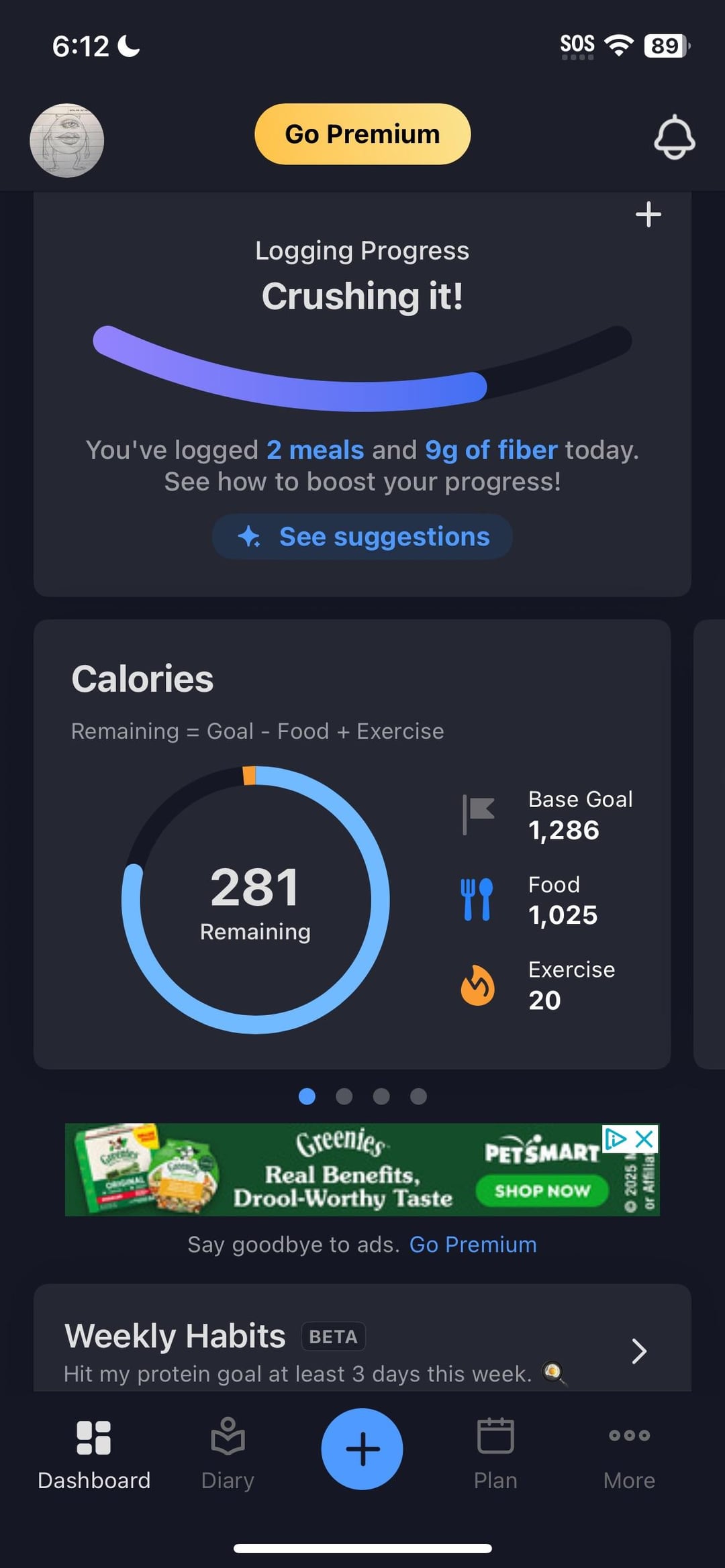This screenshot has height=1568, width=725.
Task: Open the More tab
Action: (629, 1453)
